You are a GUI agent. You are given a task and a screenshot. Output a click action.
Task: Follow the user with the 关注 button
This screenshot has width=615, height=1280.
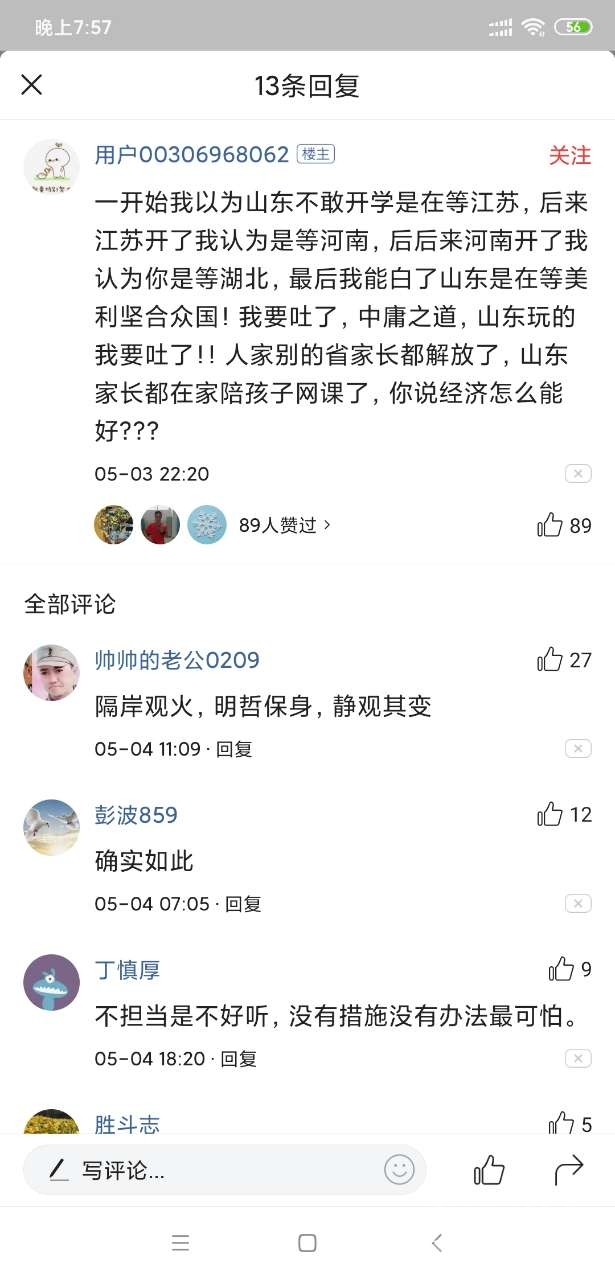pyautogui.click(x=569, y=155)
